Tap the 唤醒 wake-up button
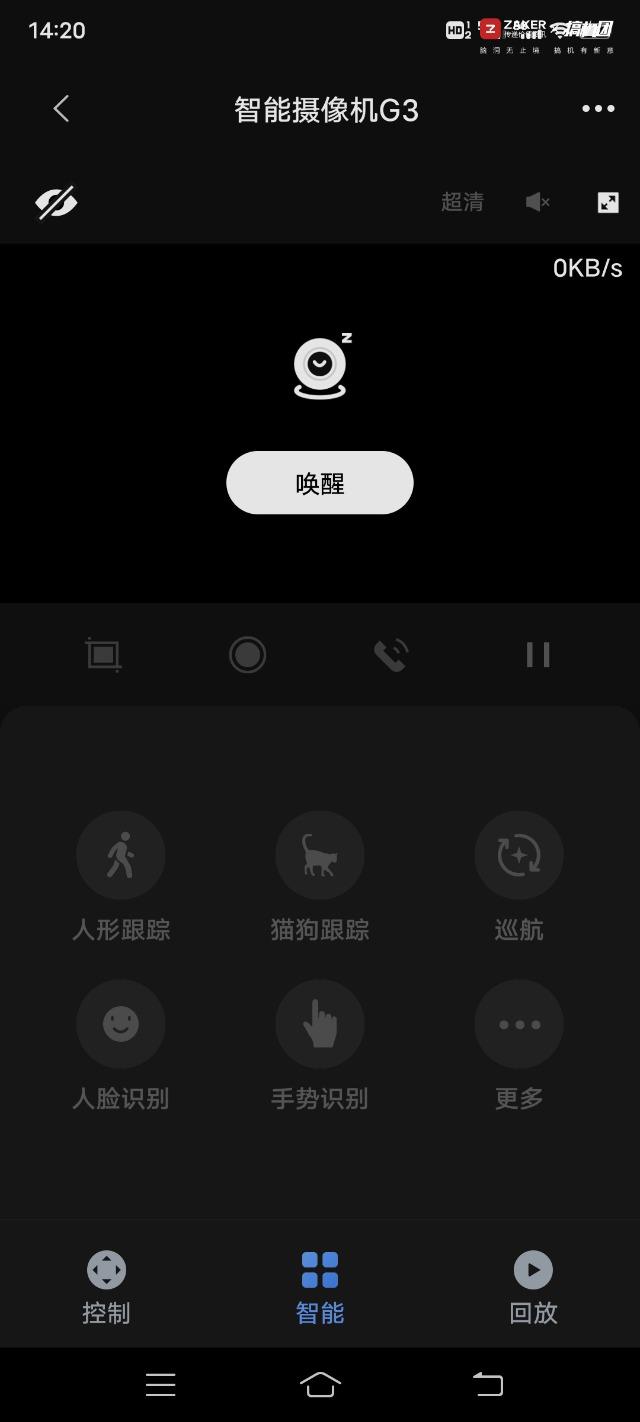This screenshot has height=1422, width=640. (x=320, y=483)
